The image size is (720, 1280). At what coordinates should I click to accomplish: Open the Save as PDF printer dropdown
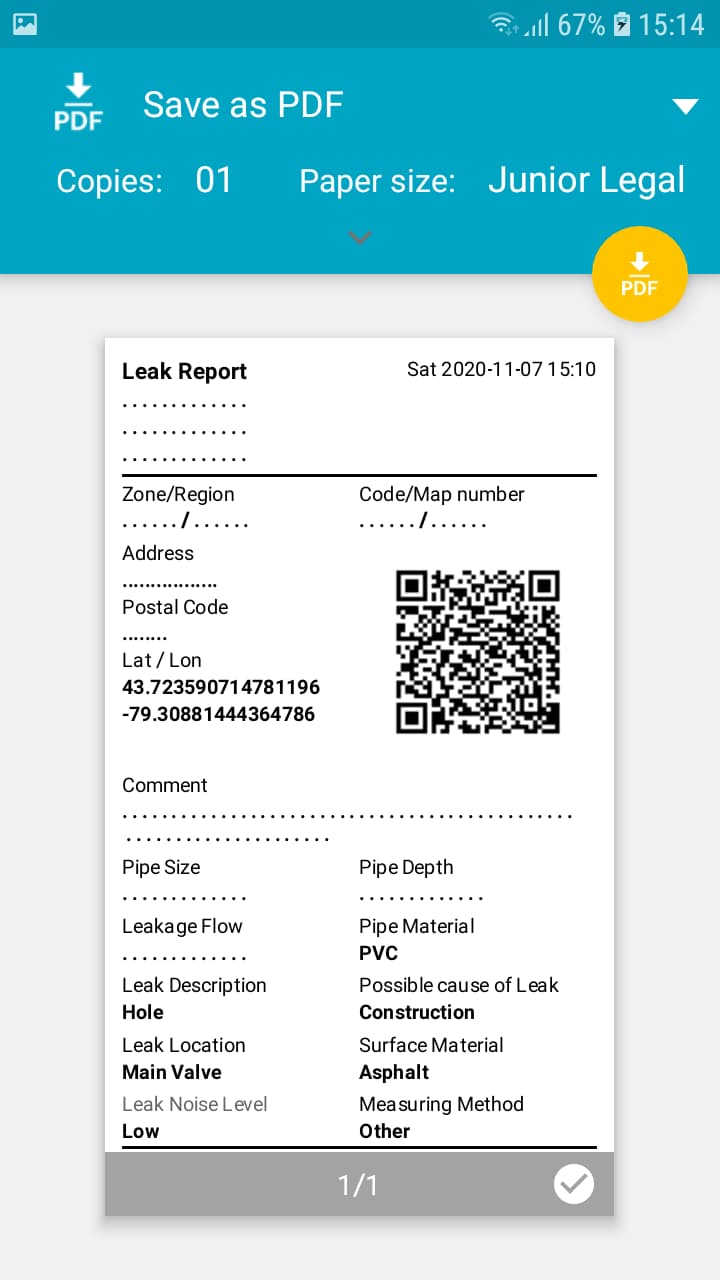tap(684, 106)
